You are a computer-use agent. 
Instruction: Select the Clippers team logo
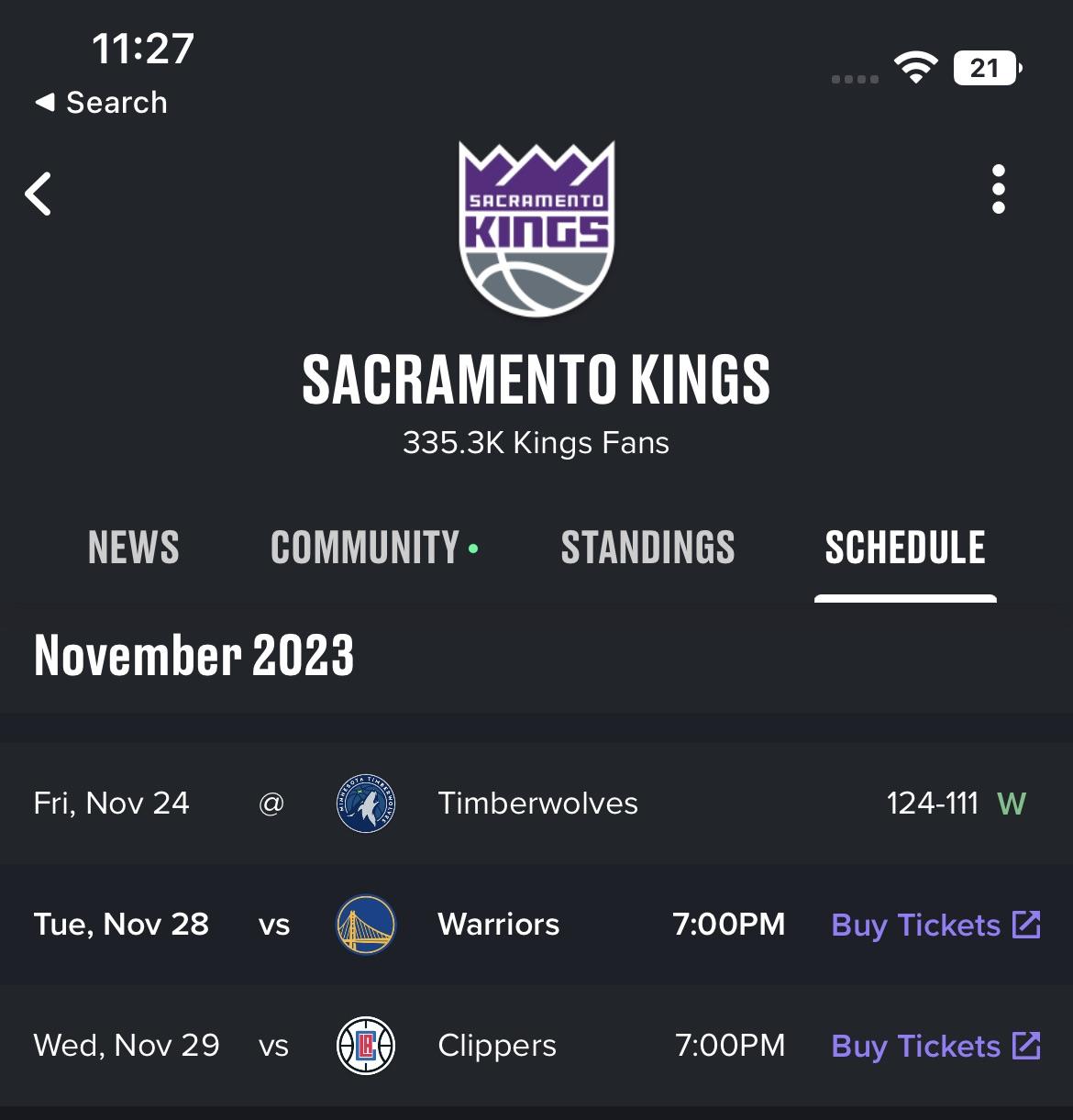click(366, 1046)
